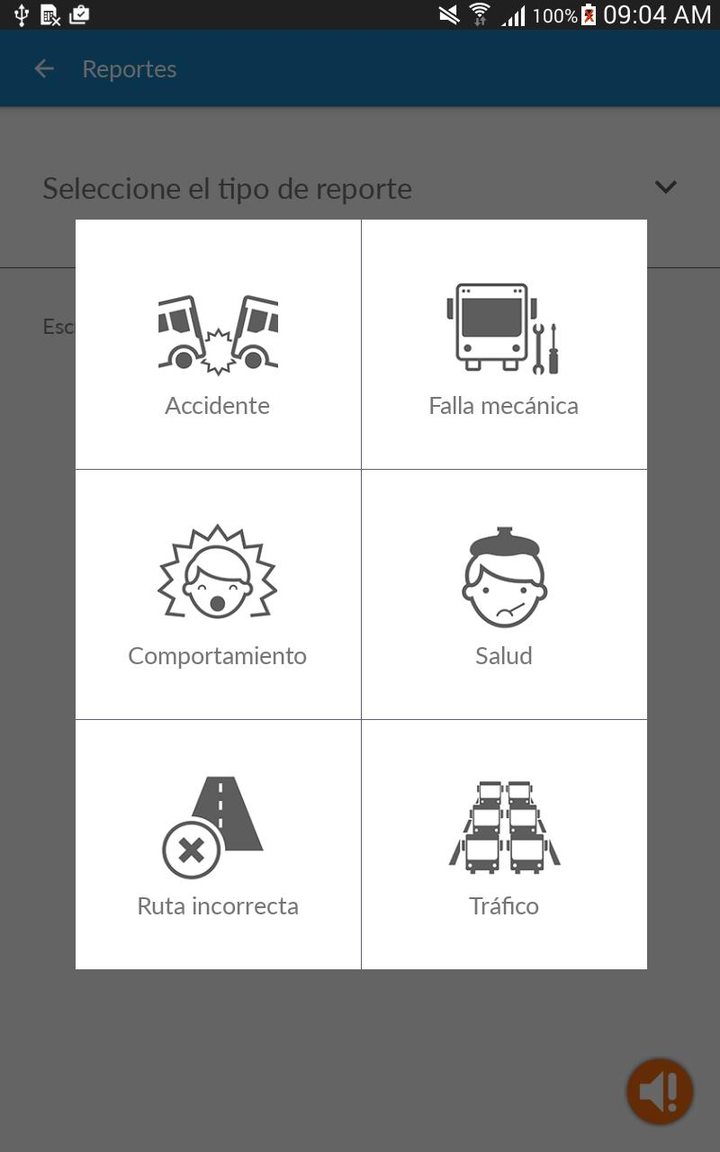Tap the back arrow to leave Reportes
The height and width of the screenshot is (1152, 720).
[43, 68]
